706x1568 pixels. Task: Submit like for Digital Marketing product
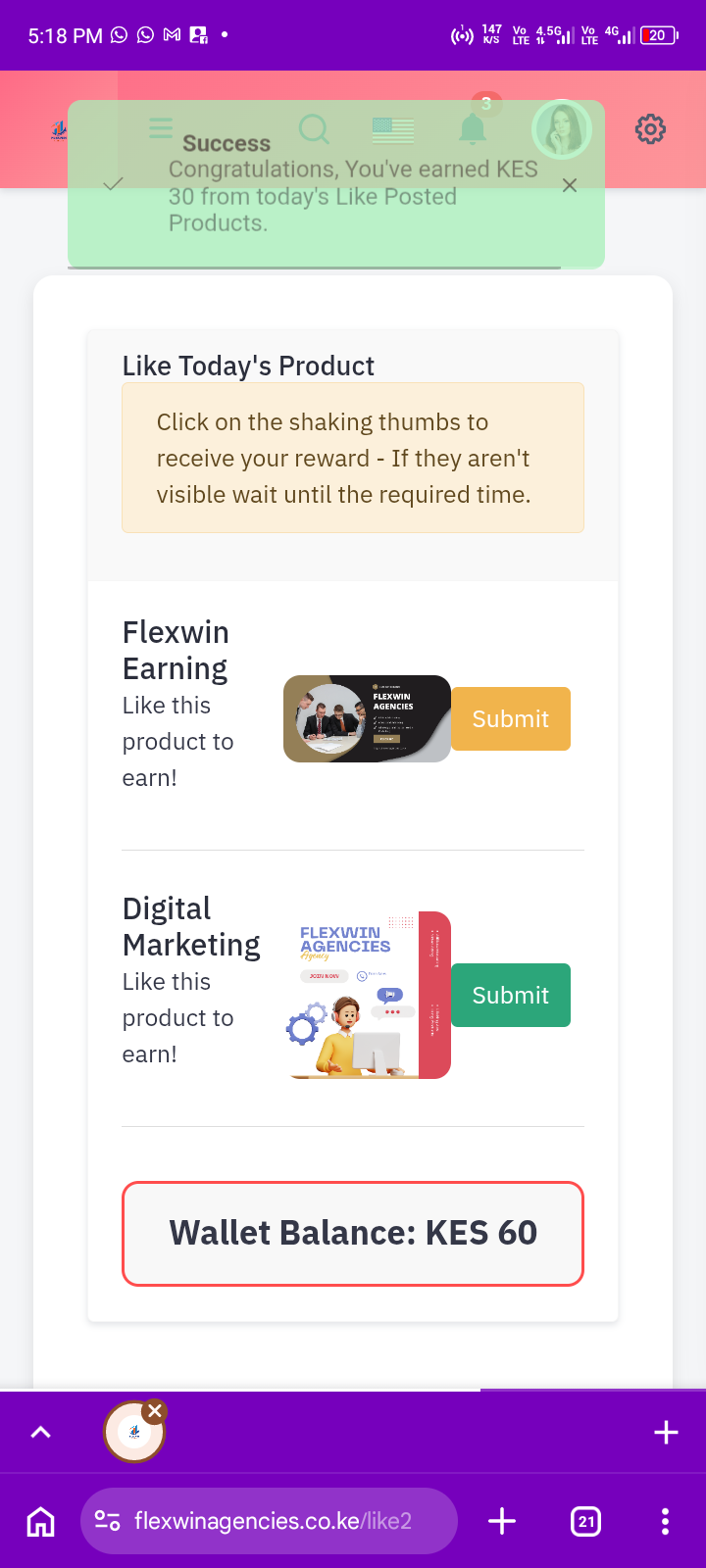[510, 996]
